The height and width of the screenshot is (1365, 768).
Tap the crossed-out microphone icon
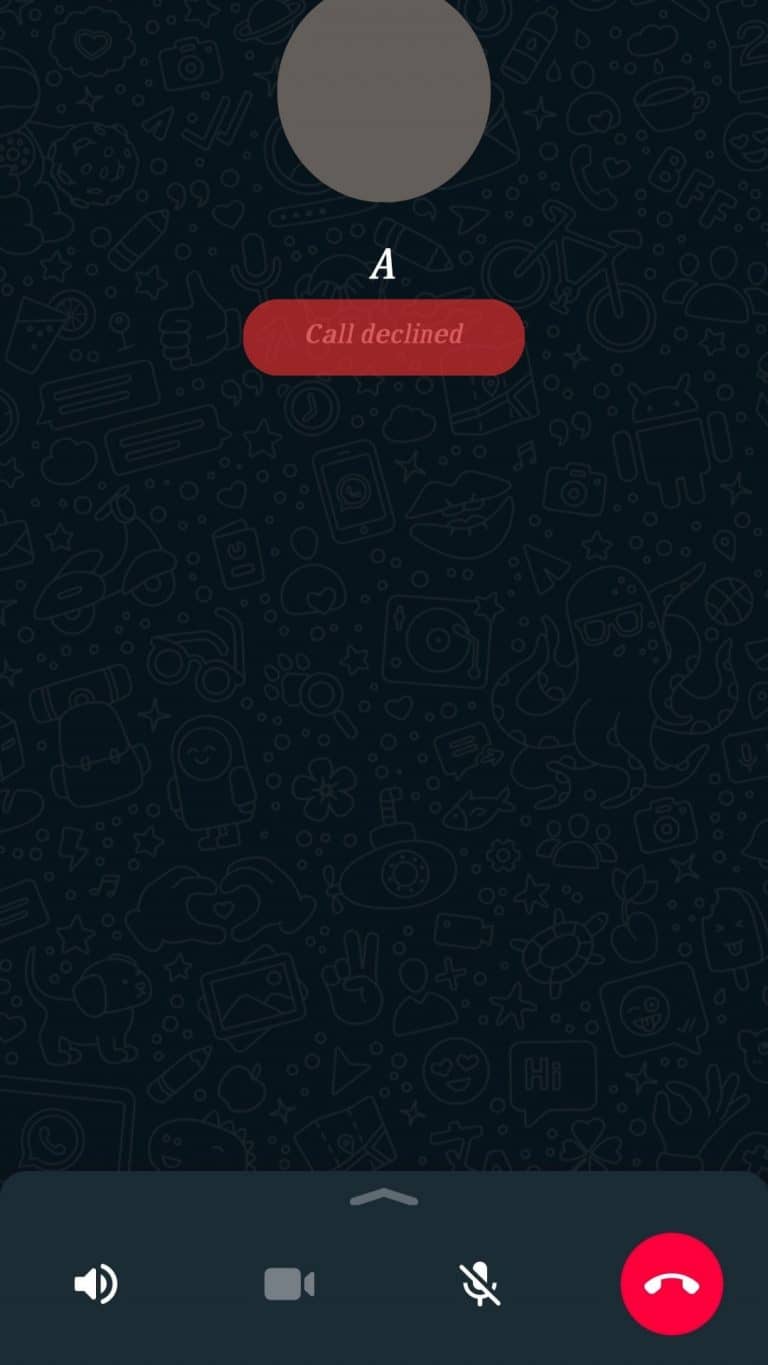click(480, 1284)
